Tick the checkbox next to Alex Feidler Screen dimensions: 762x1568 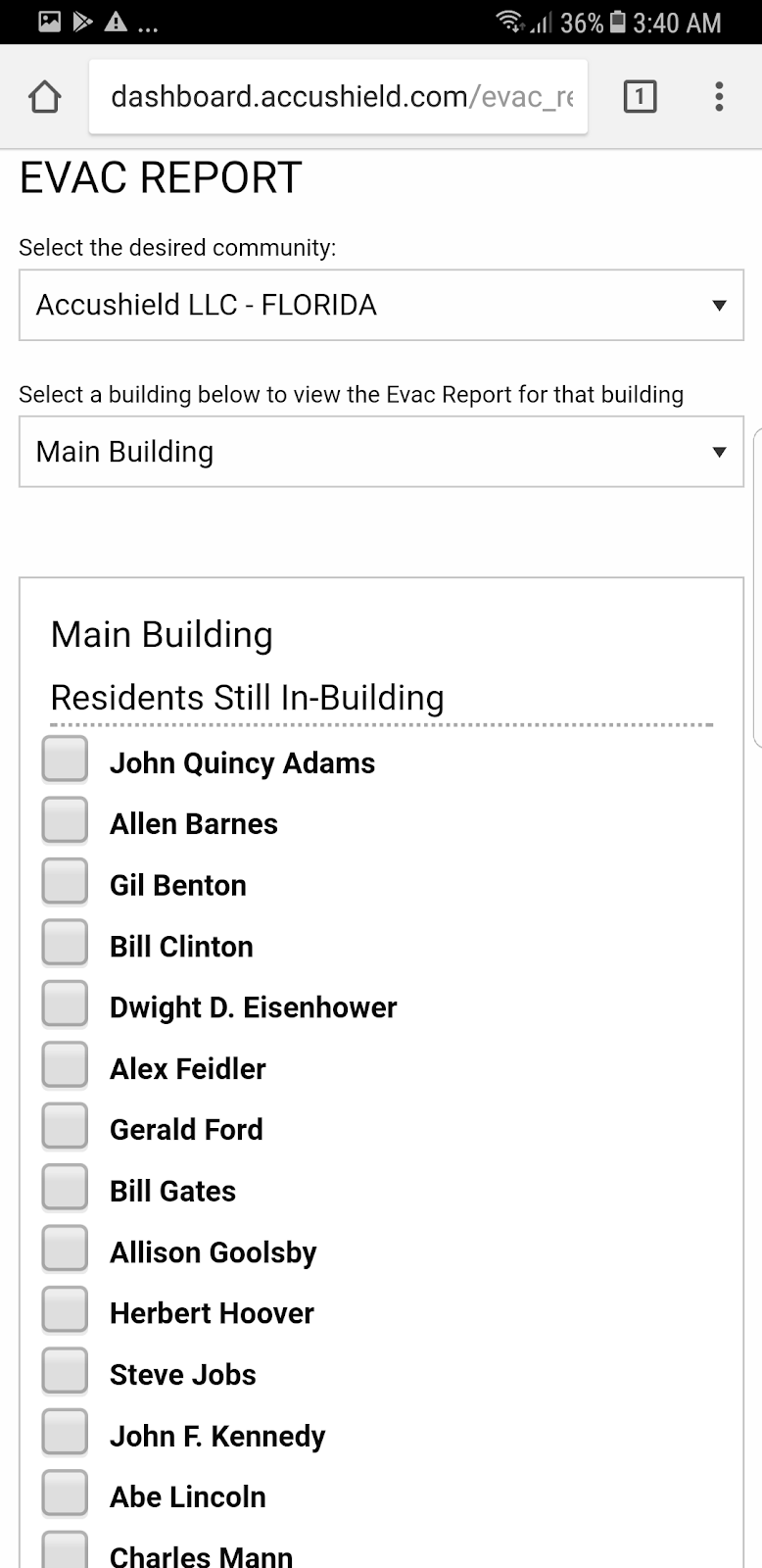pos(66,1065)
